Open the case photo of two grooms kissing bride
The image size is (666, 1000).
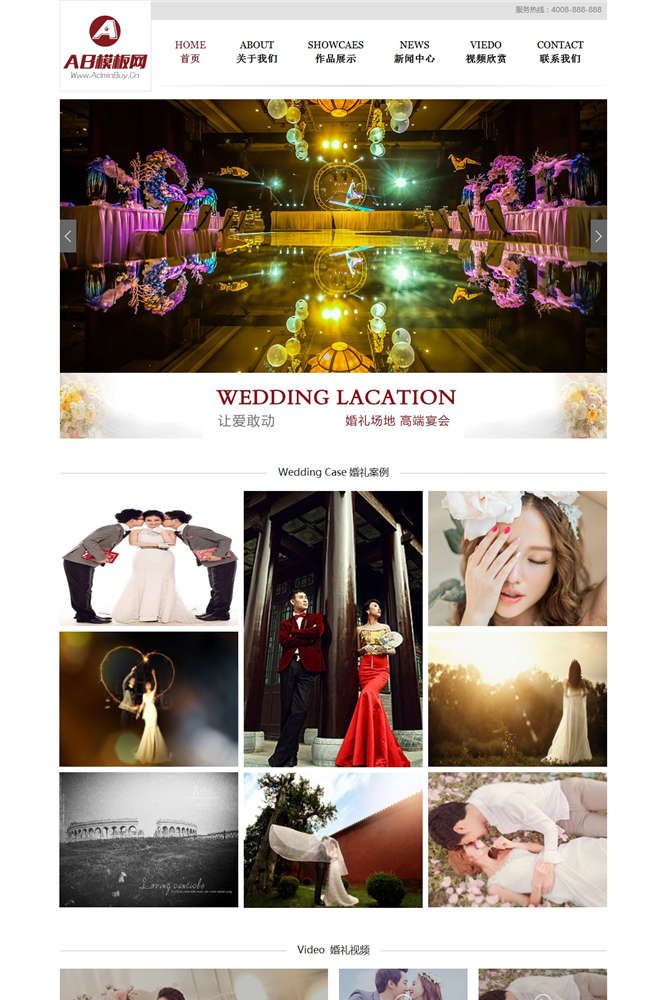(x=149, y=558)
